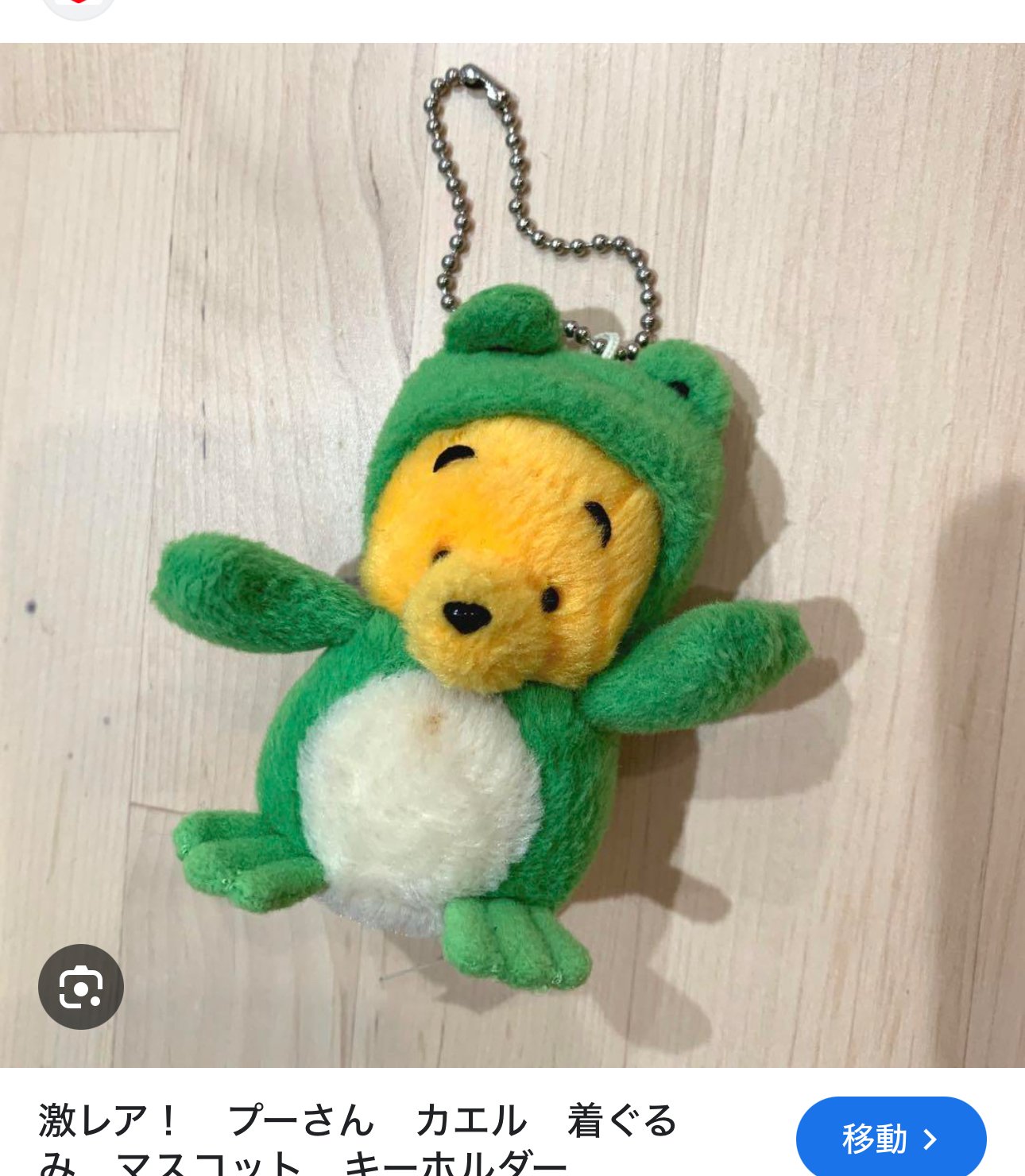Image resolution: width=1025 pixels, height=1176 pixels.
Task: Search this image with Google Lens
Action: (x=80, y=986)
